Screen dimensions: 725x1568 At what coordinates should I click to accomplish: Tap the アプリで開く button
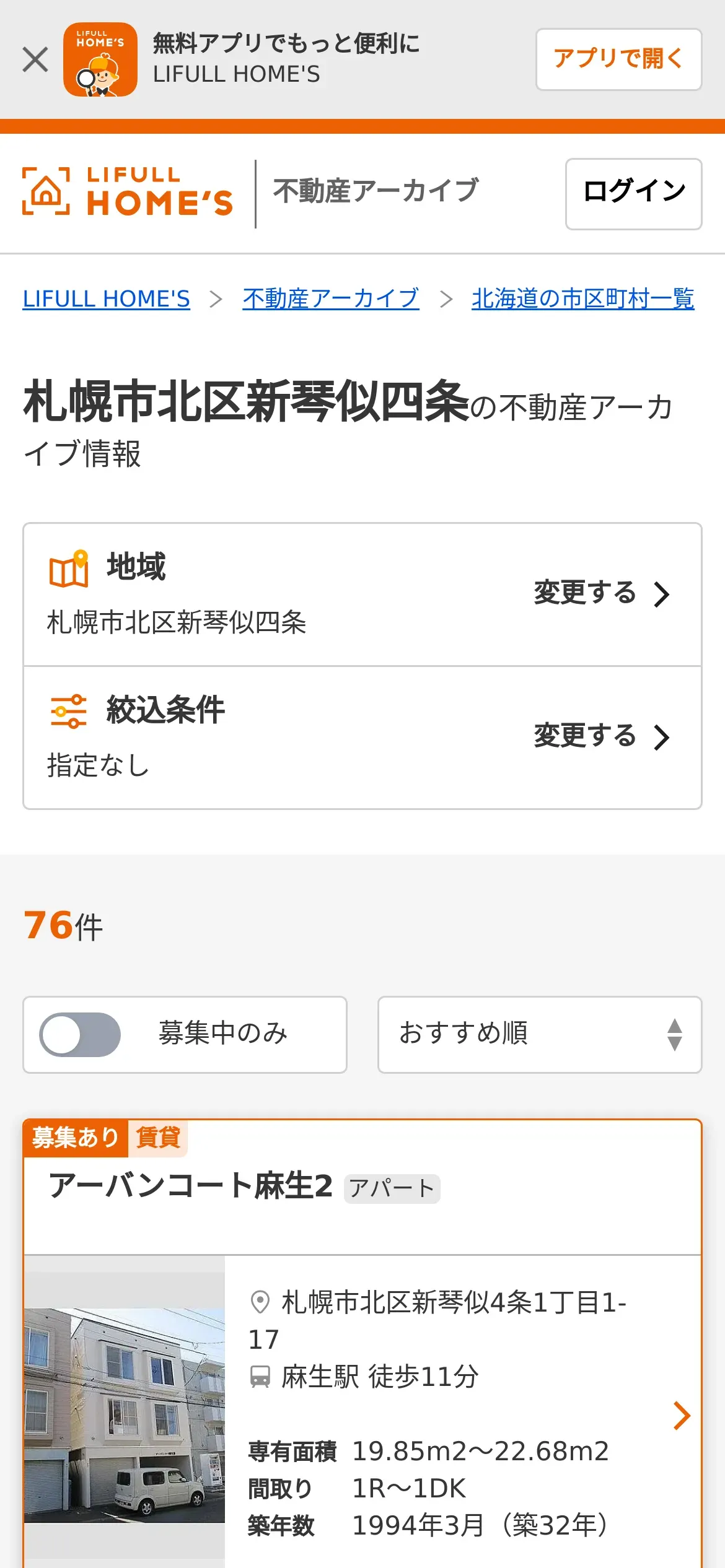coord(618,59)
